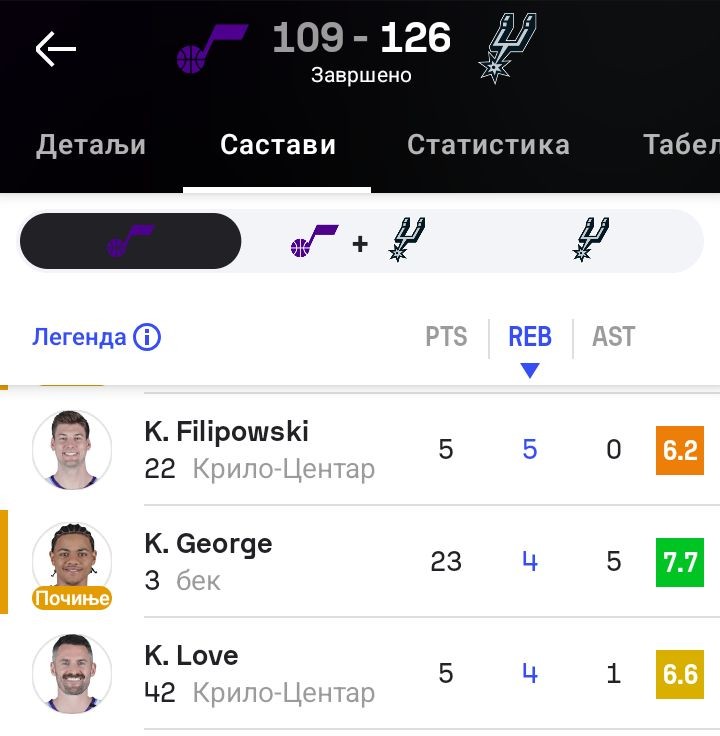Open K. Filipowski's player row

pyautogui.click(x=260, y=450)
